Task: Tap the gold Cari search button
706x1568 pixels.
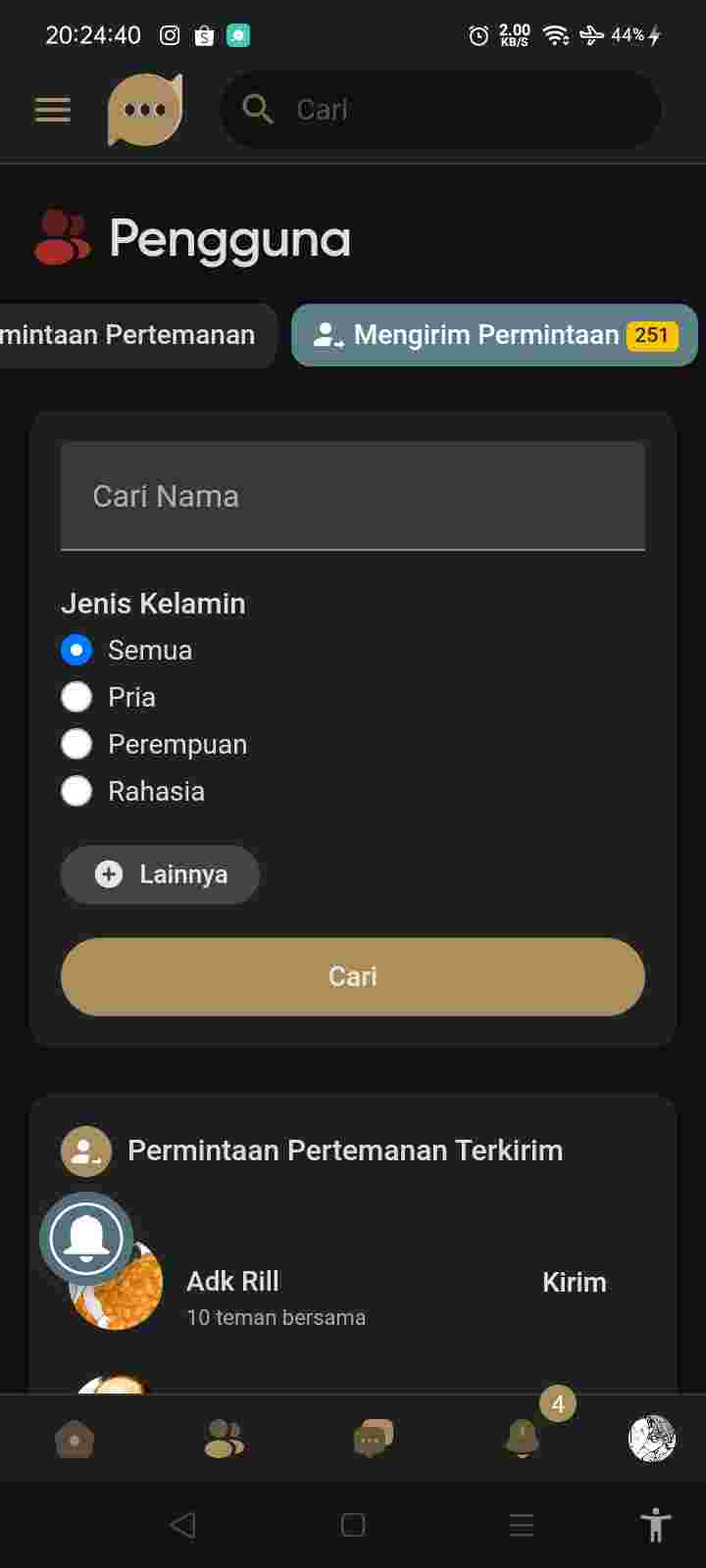Action: point(353,976)
